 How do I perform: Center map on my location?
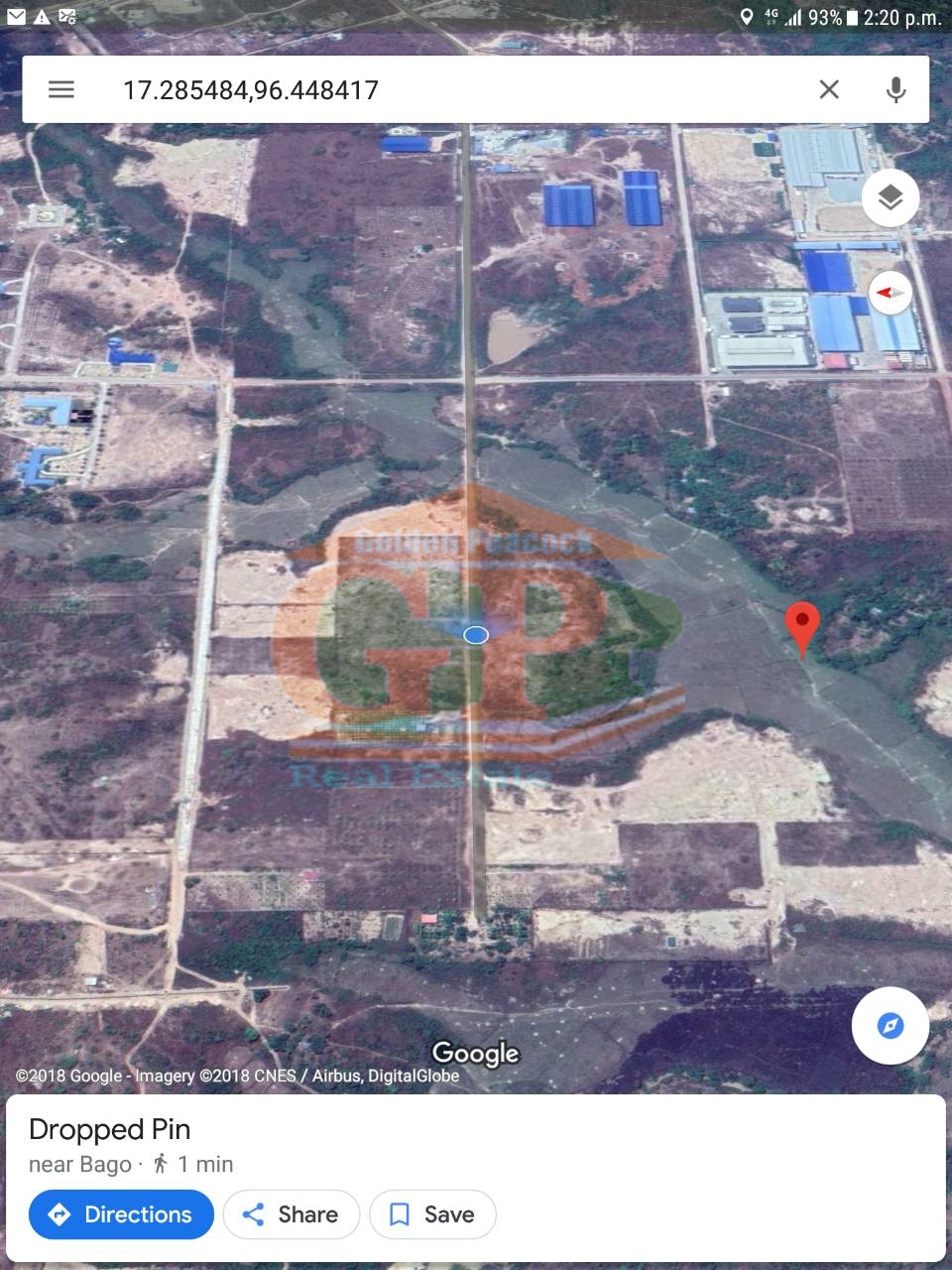pos(890,1026)
